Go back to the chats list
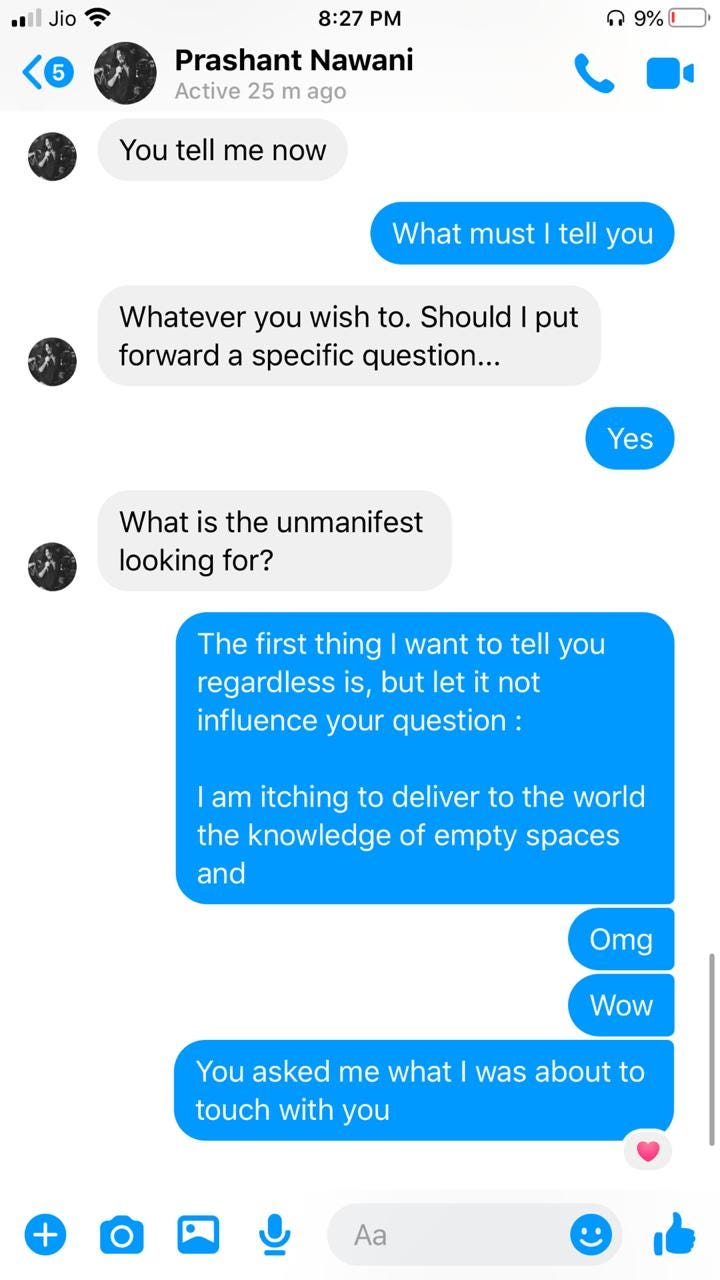This screenshot has height=1280, width=720. pos(47,73)
